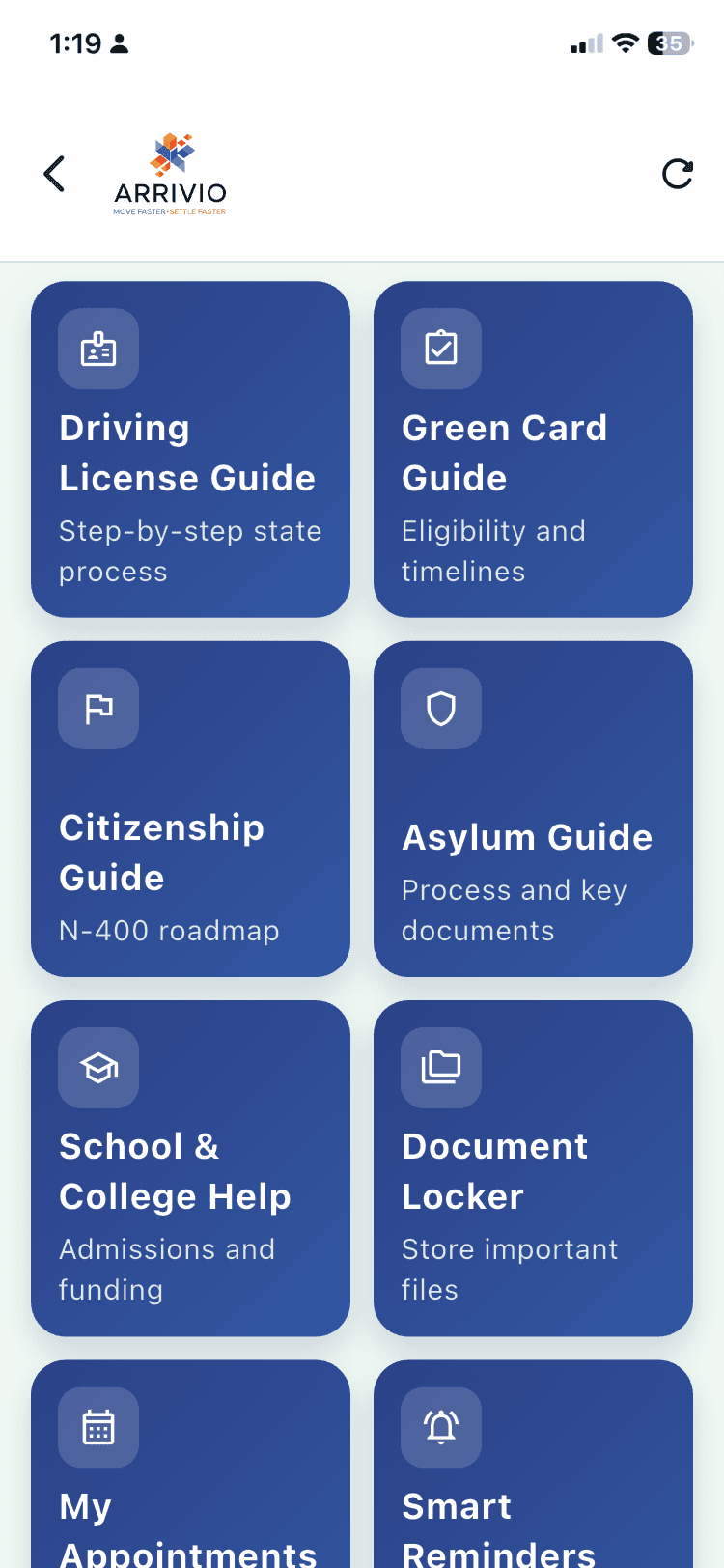This screenshot has width=724, height=1568.
Task: Tap the folder icon on Document Locker
Action: 441,1068
